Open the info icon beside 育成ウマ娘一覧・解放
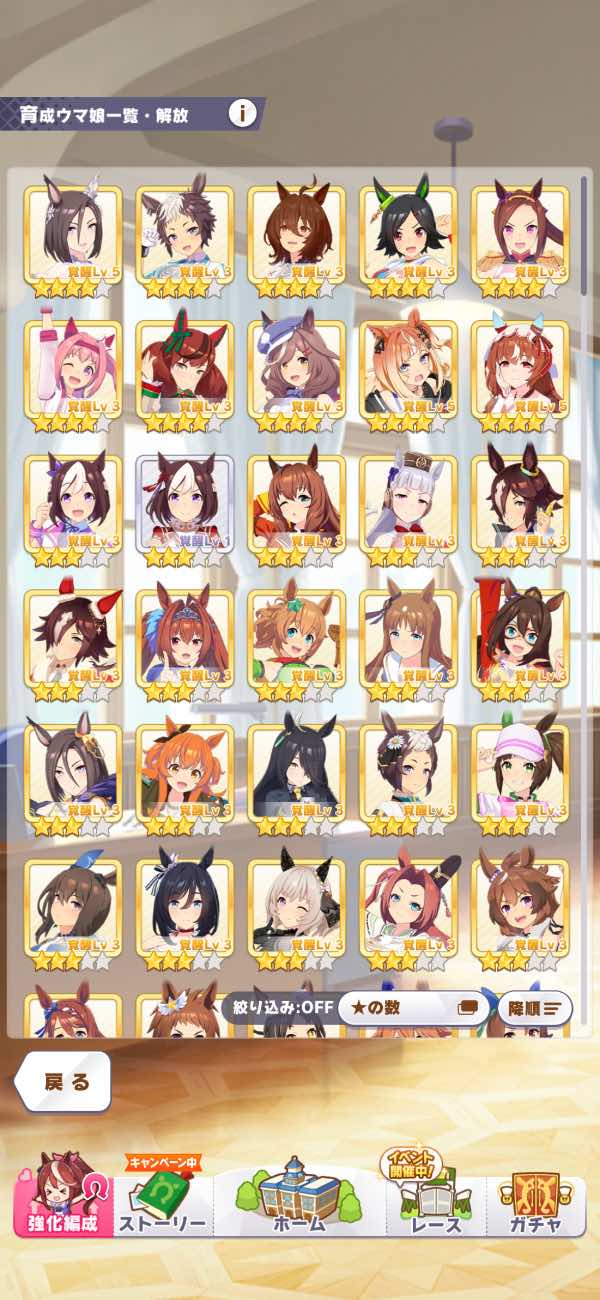600x1300 pixels. pos(242,113)
